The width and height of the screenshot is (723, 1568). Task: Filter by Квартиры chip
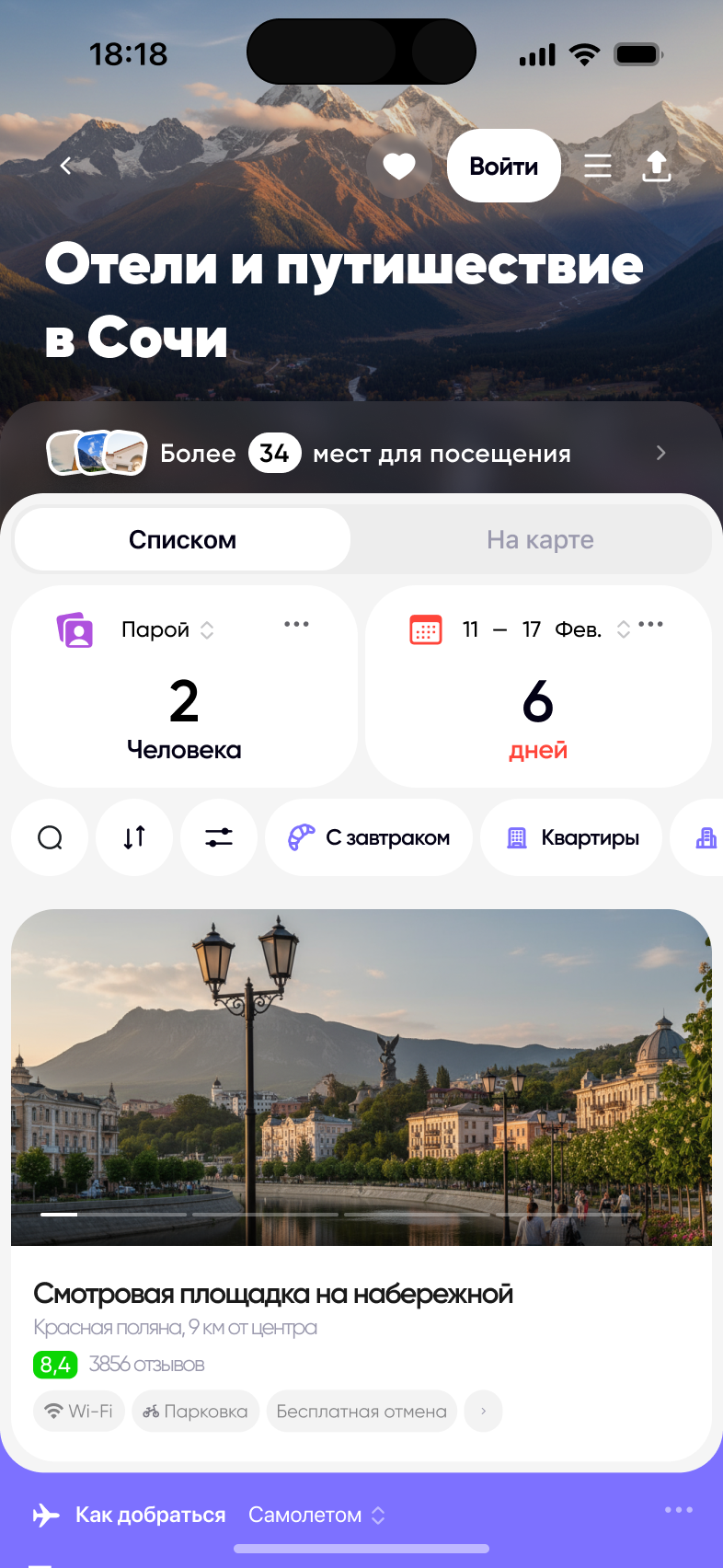coord(571,837)
